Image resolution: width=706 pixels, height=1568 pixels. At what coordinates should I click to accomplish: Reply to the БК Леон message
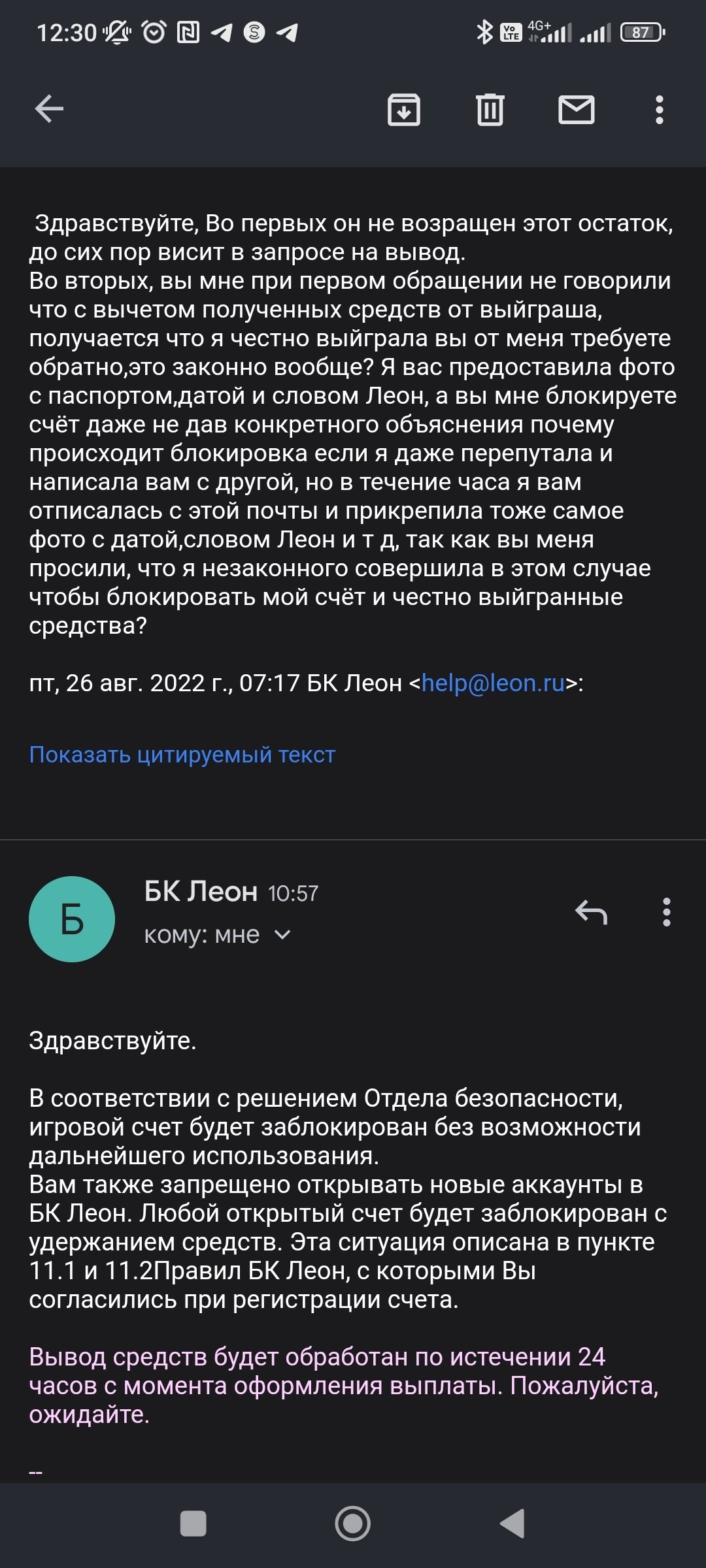click(x=591, y=911)
